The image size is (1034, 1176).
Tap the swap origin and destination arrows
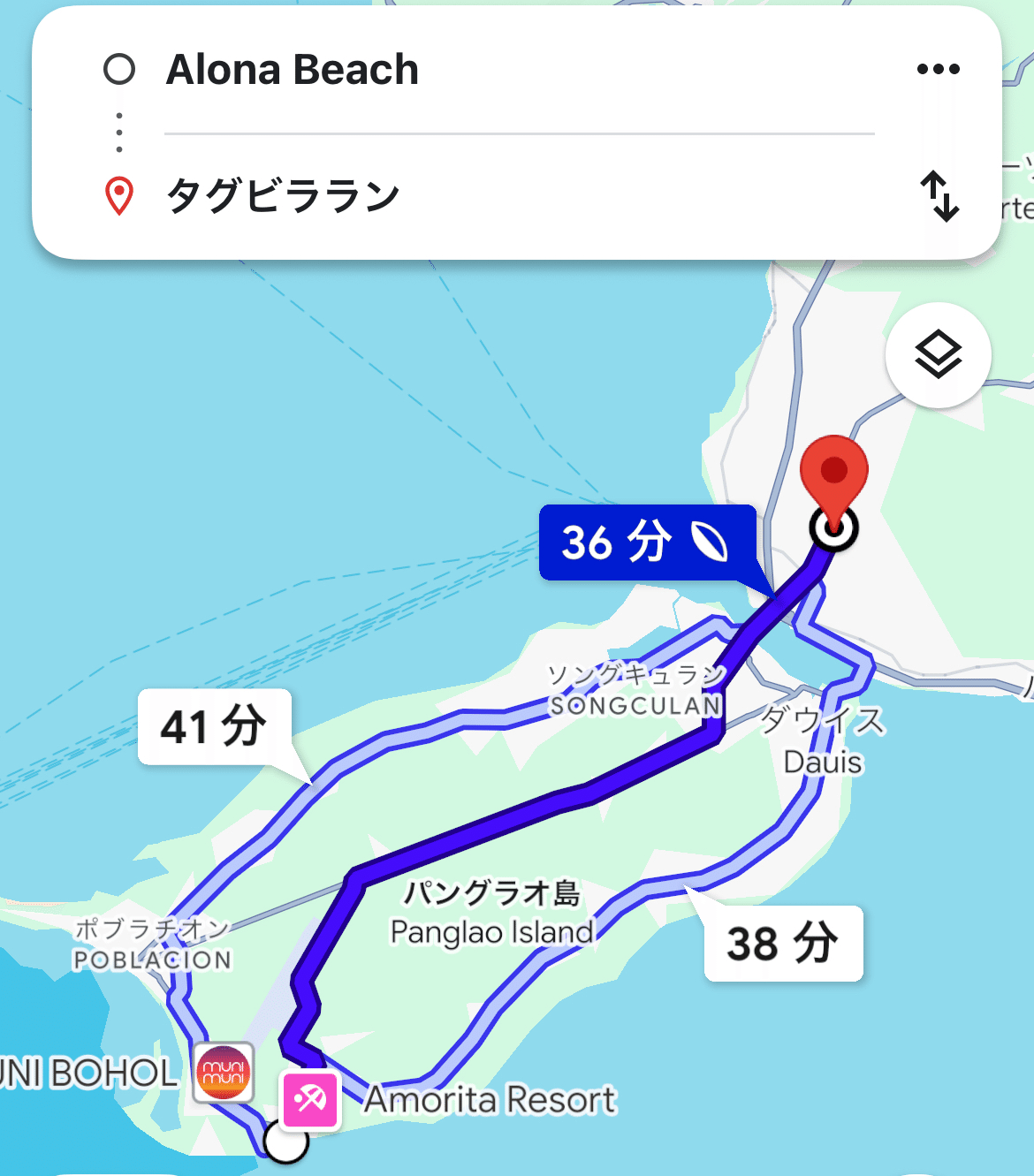point(941,196)
